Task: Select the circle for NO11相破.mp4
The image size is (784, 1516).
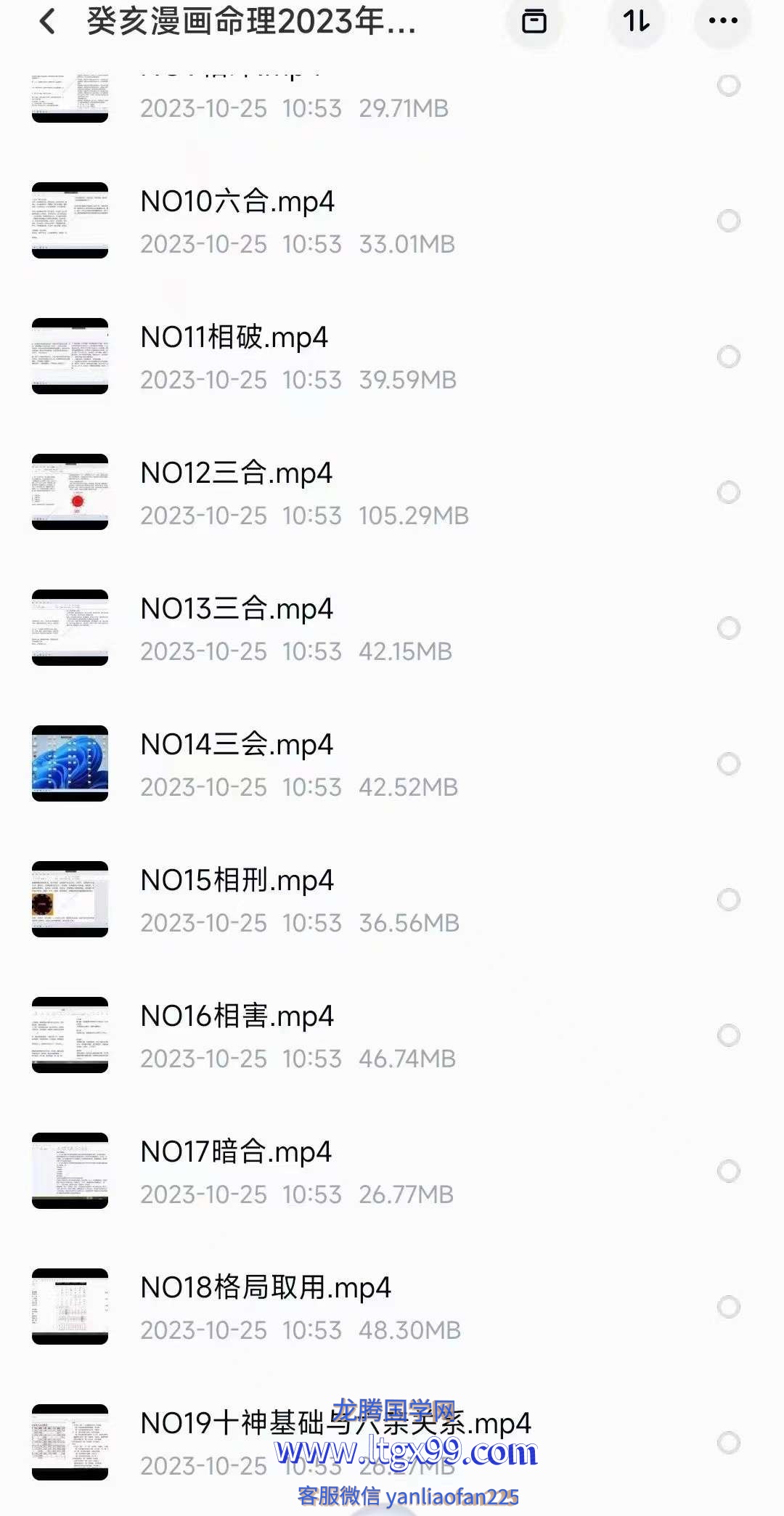Action: [729, 356]
